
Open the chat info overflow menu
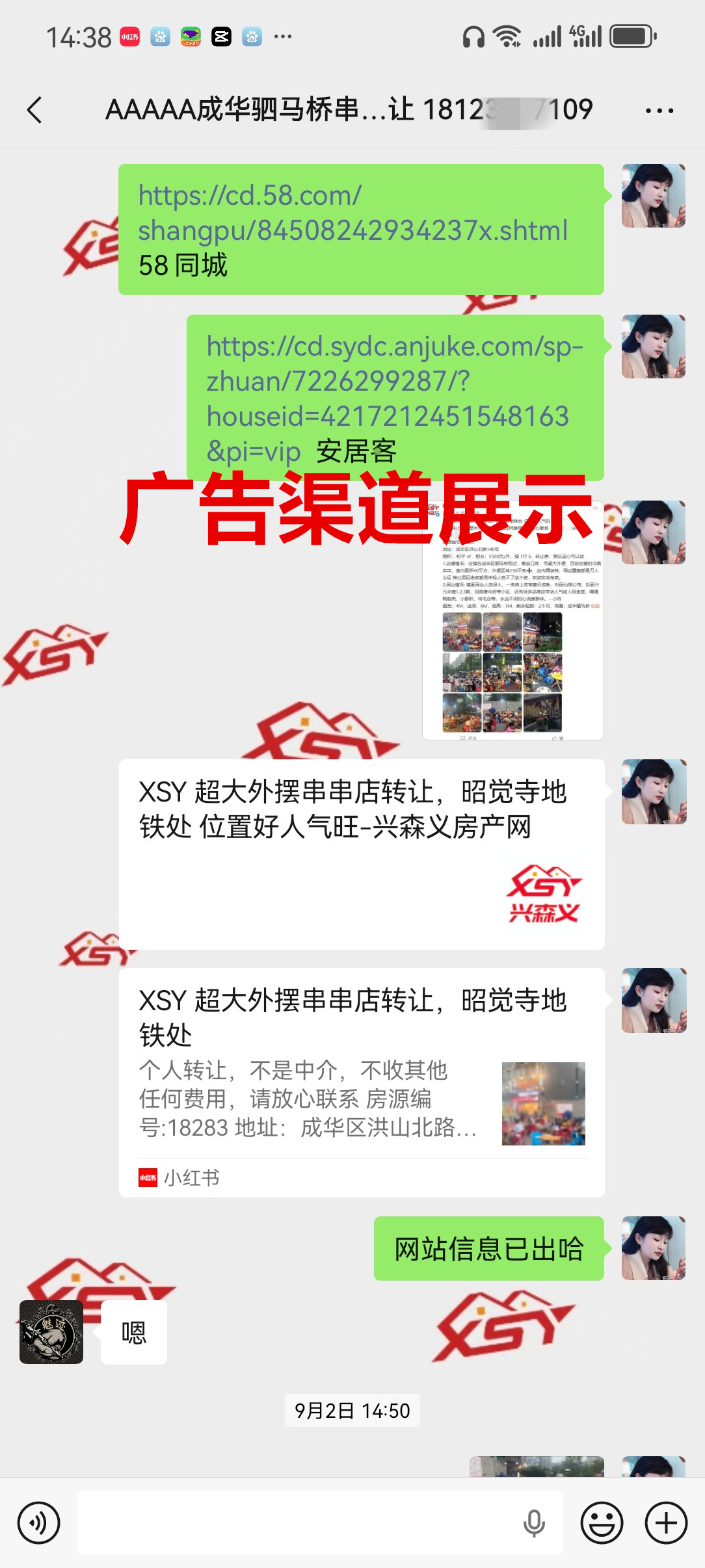coord(659,111)
